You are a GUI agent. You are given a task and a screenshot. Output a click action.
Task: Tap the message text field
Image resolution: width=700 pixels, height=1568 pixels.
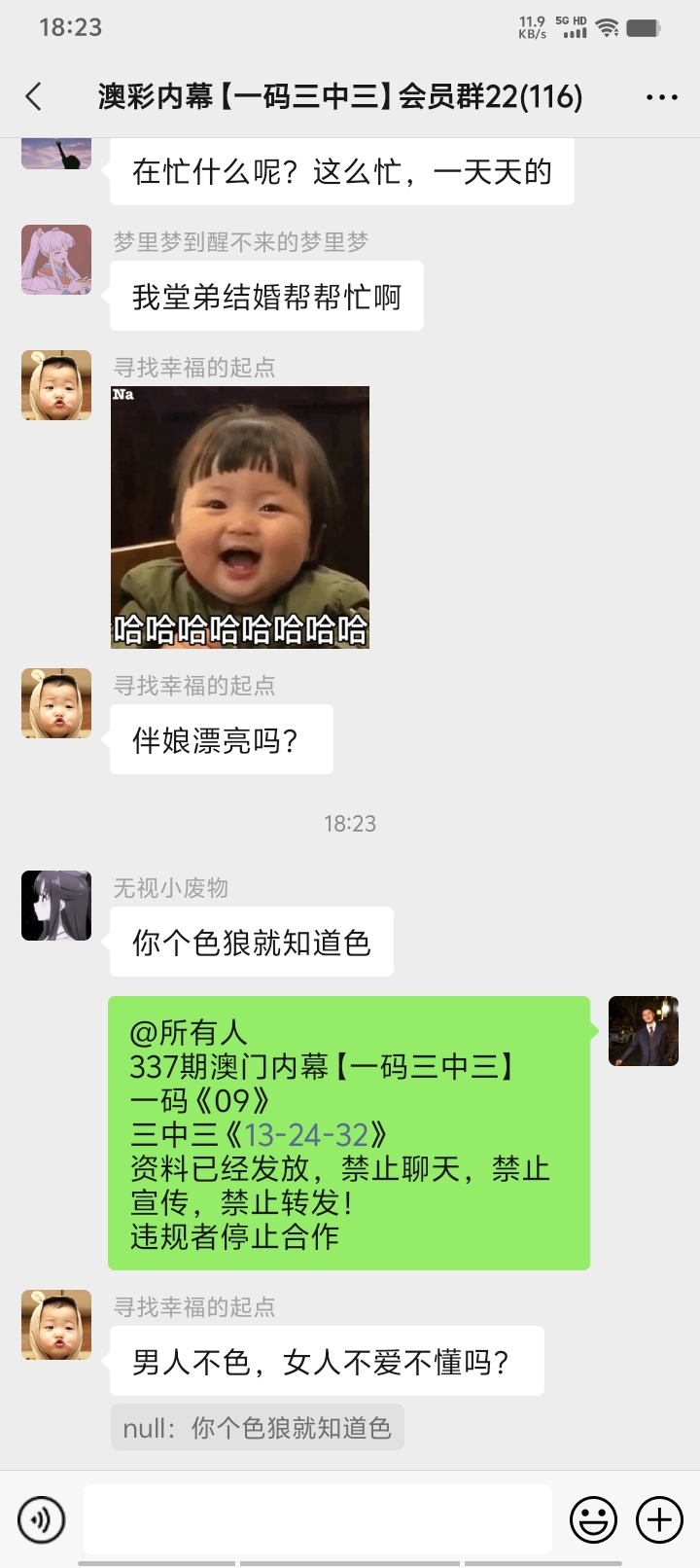point(317,1518)
